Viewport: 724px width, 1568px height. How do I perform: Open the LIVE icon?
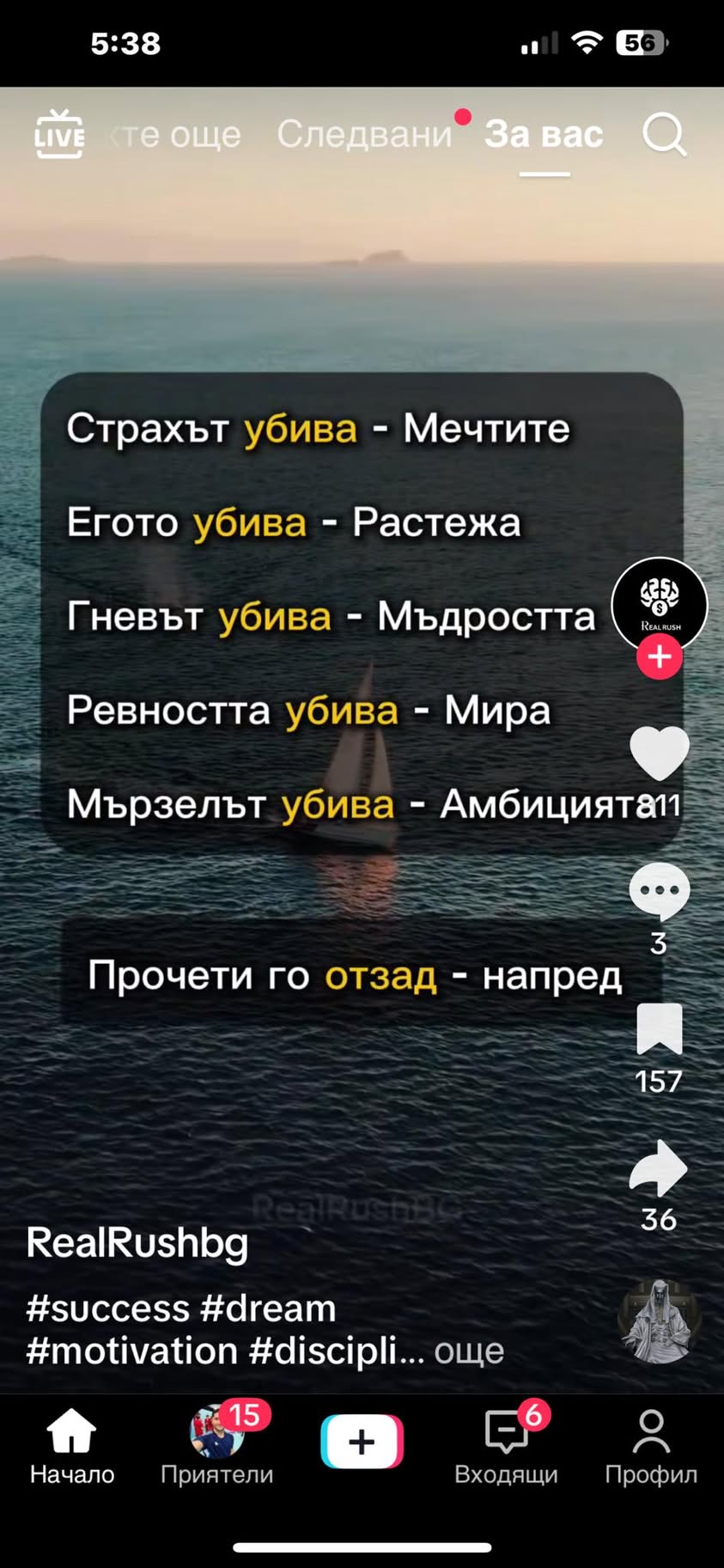pyautogui.click(x=59, y=134)
